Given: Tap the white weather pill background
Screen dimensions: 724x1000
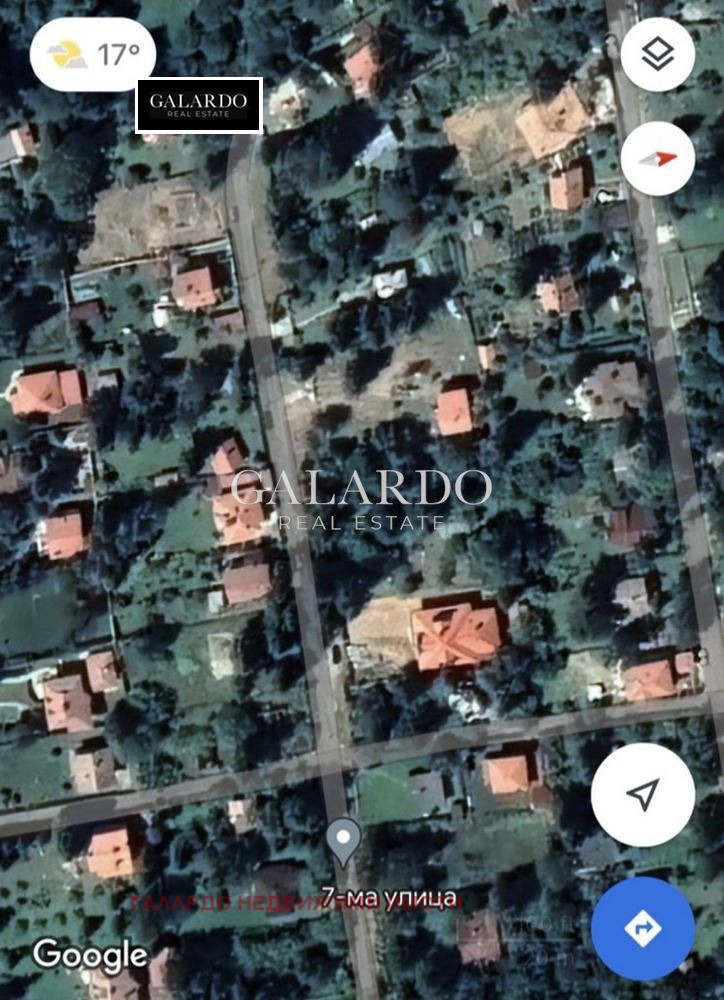Looking at the screenshot, I should (93, 47).
